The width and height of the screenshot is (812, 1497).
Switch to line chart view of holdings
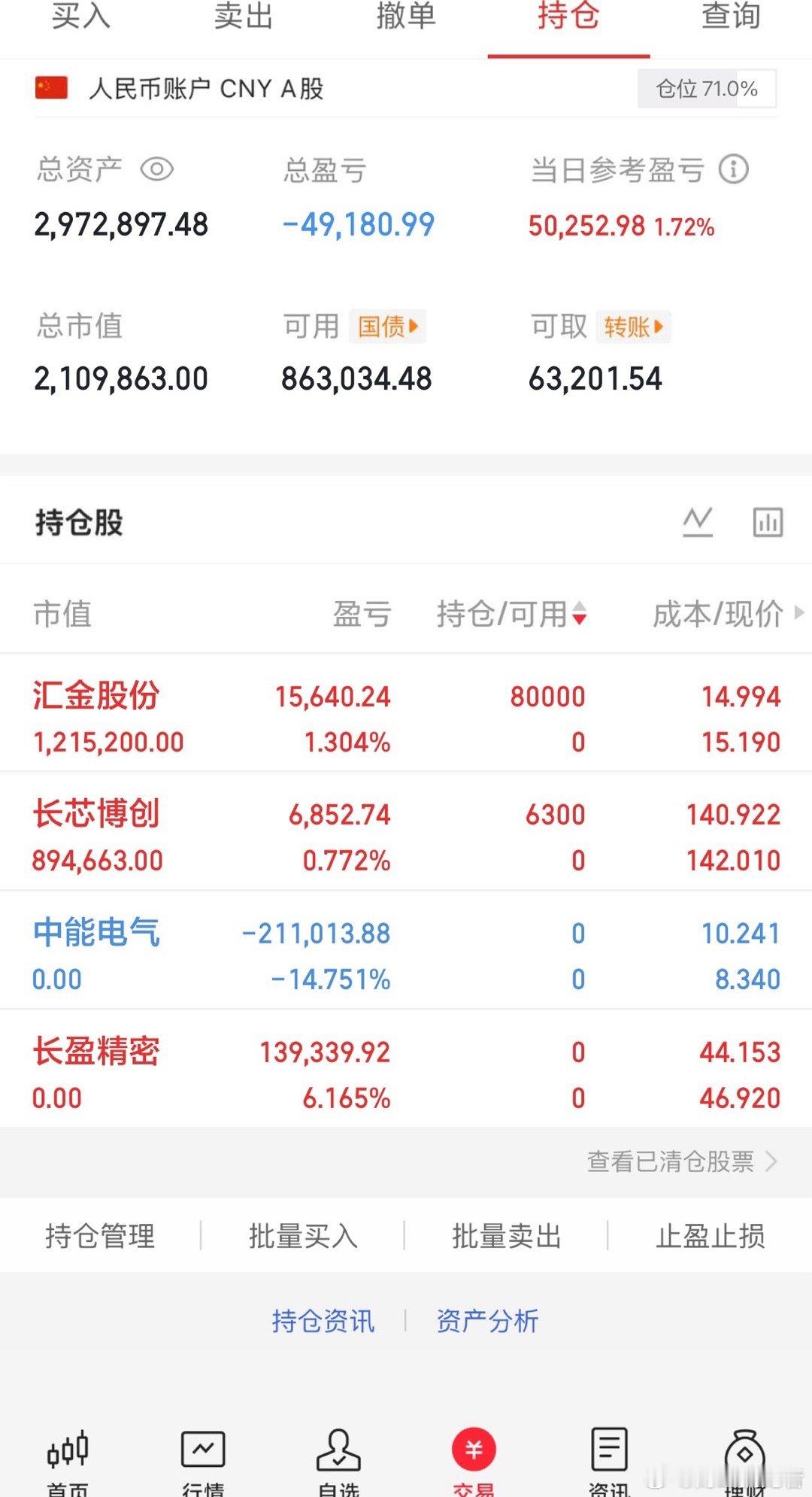click(x=698, y=520)
